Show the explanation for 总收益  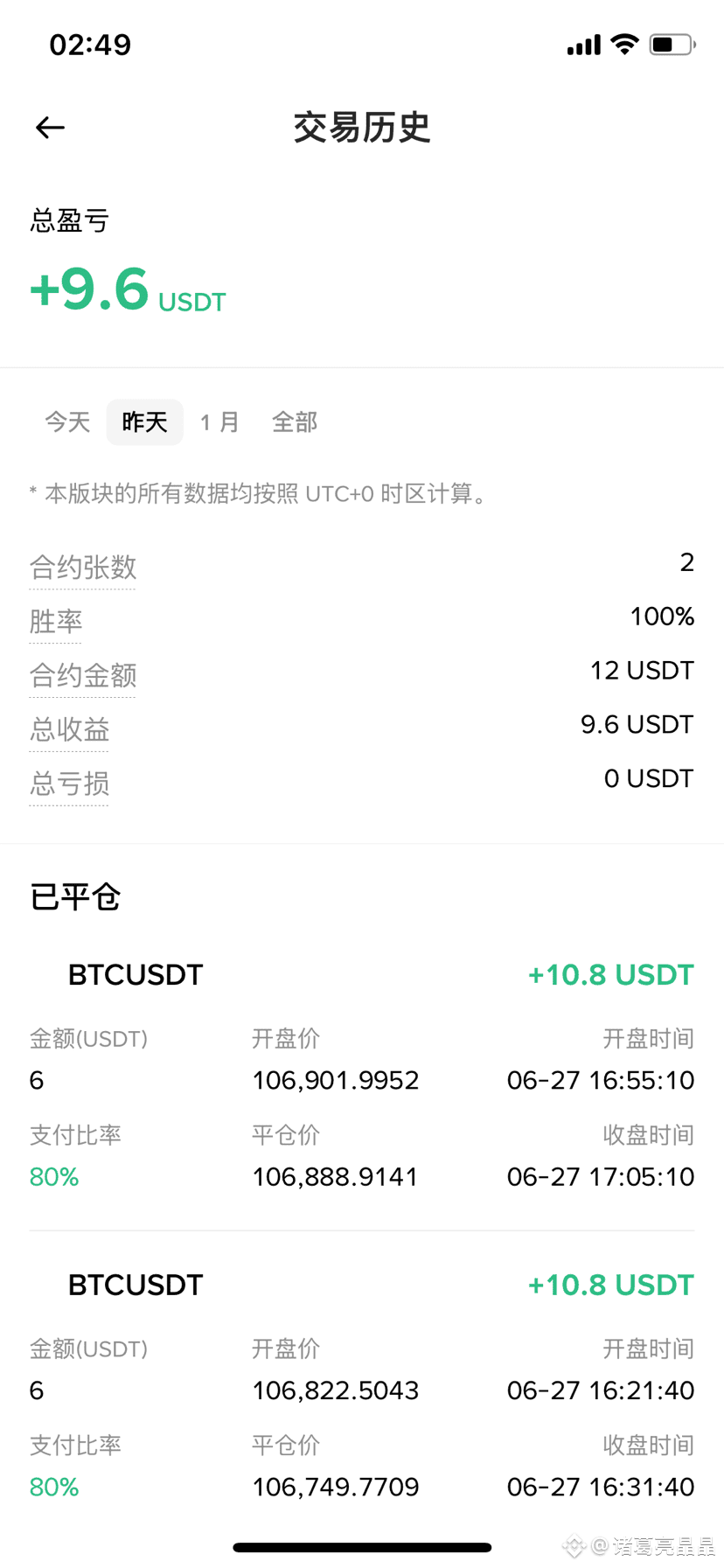[69, 730]
